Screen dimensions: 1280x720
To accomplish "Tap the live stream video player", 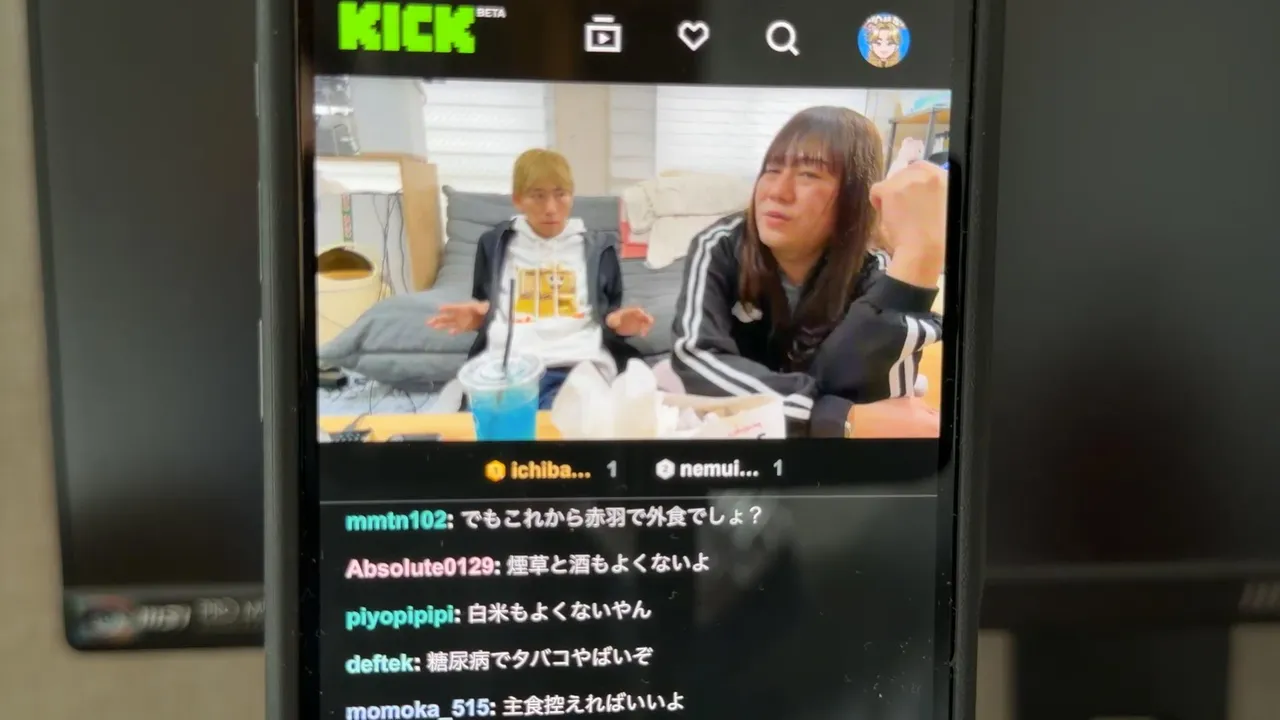I will (x=630, y=262).
